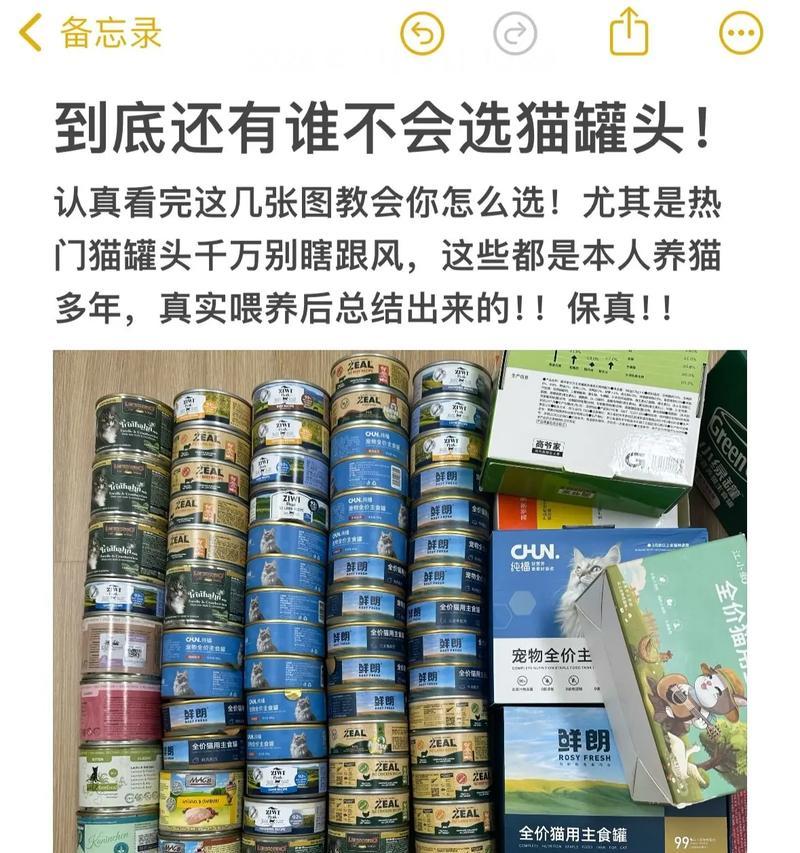Image resolution: width=800 pixels, height=853 pixels.
Task: Open the cat food cans photo
Action: tap(400, 600)
